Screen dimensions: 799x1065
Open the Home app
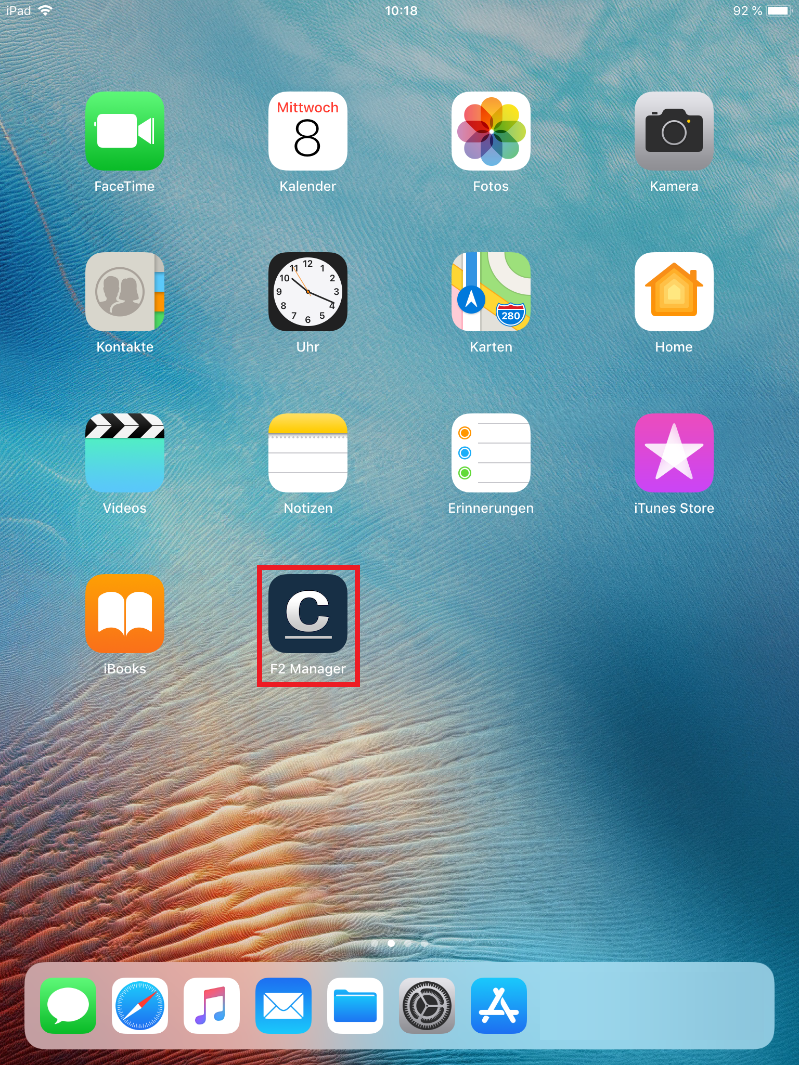pyautogui.click(x=673, y=292)
